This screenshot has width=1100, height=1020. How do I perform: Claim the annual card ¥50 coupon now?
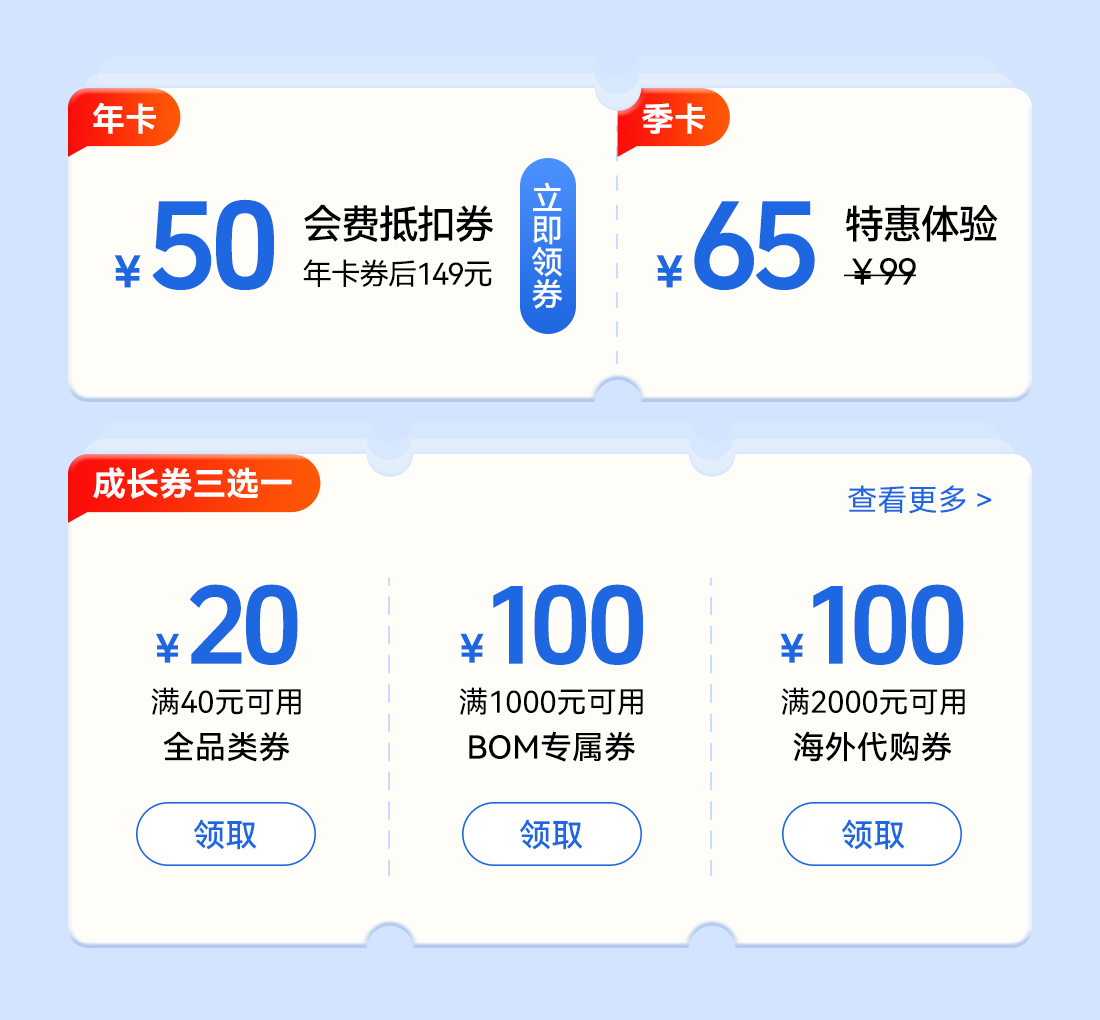tap(548, 246)
